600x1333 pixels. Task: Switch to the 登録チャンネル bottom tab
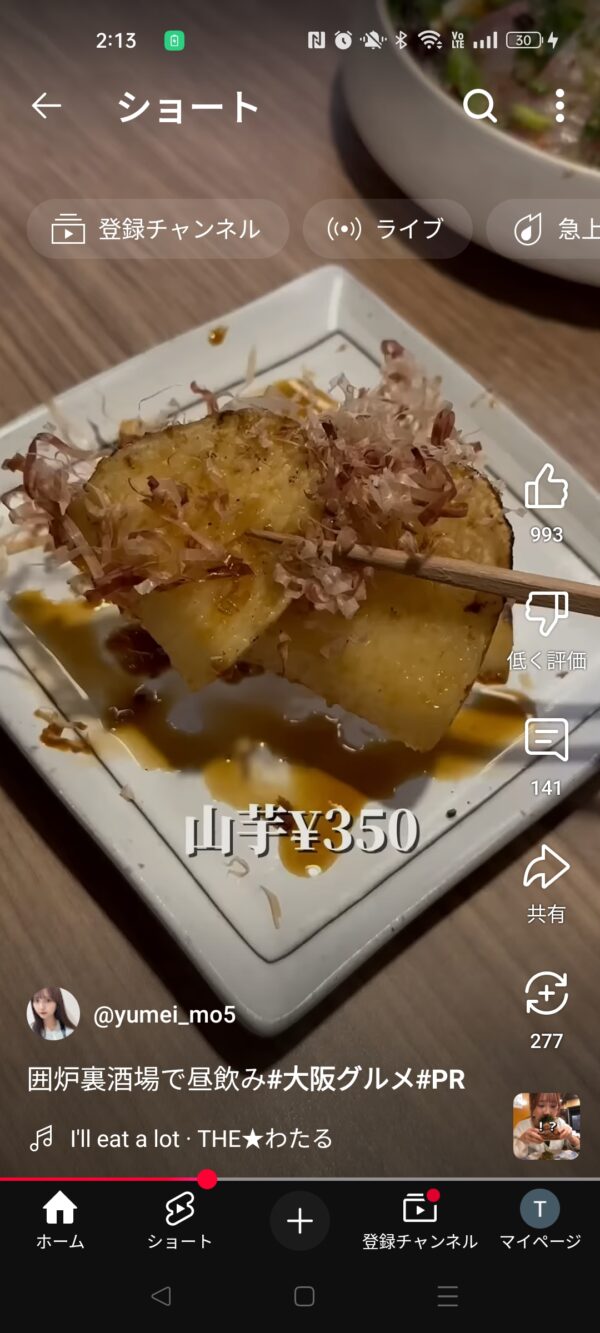(420, 1220)
